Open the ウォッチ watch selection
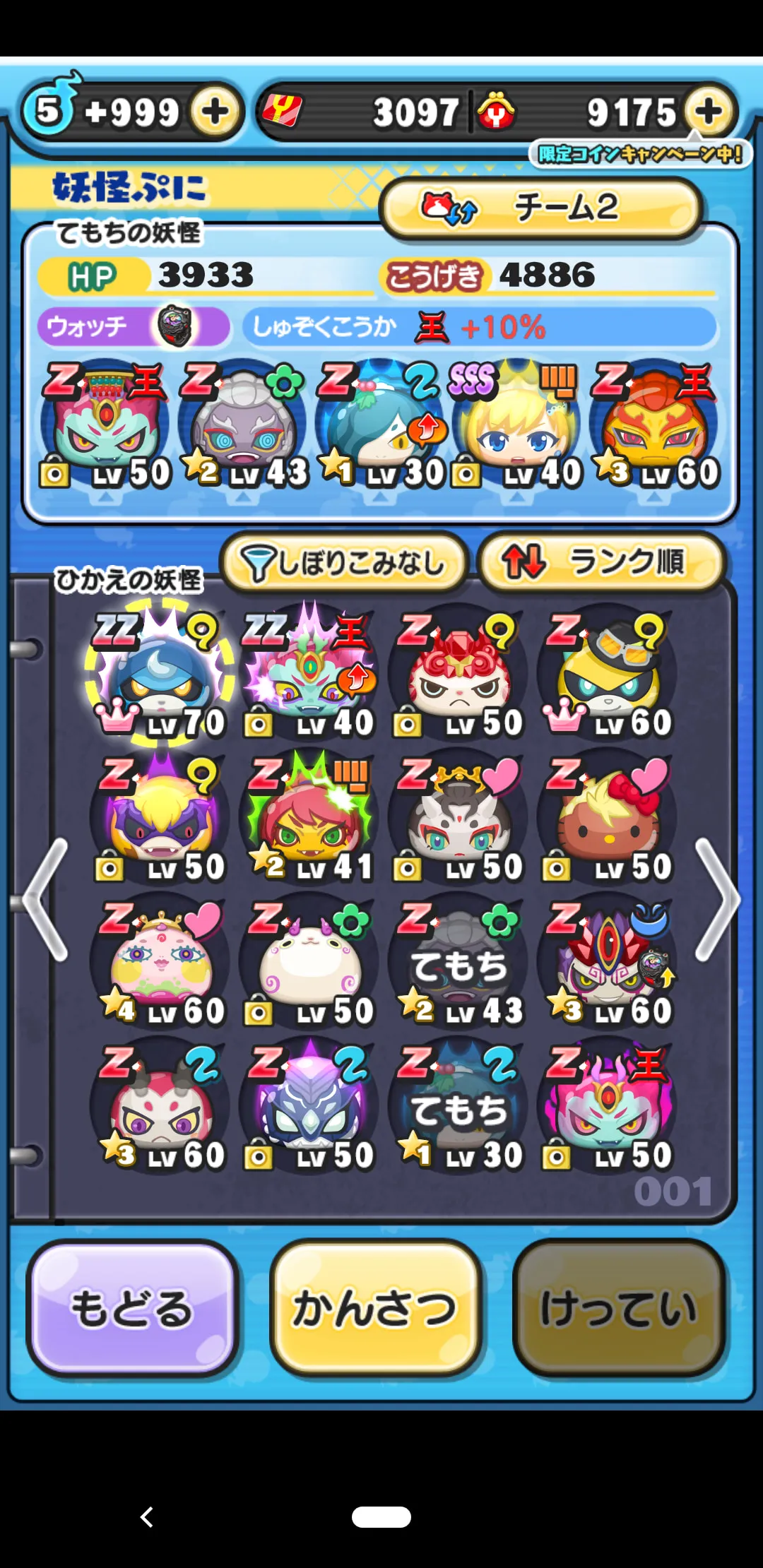This screenshot has width=763, height=1568. [133, 326]
